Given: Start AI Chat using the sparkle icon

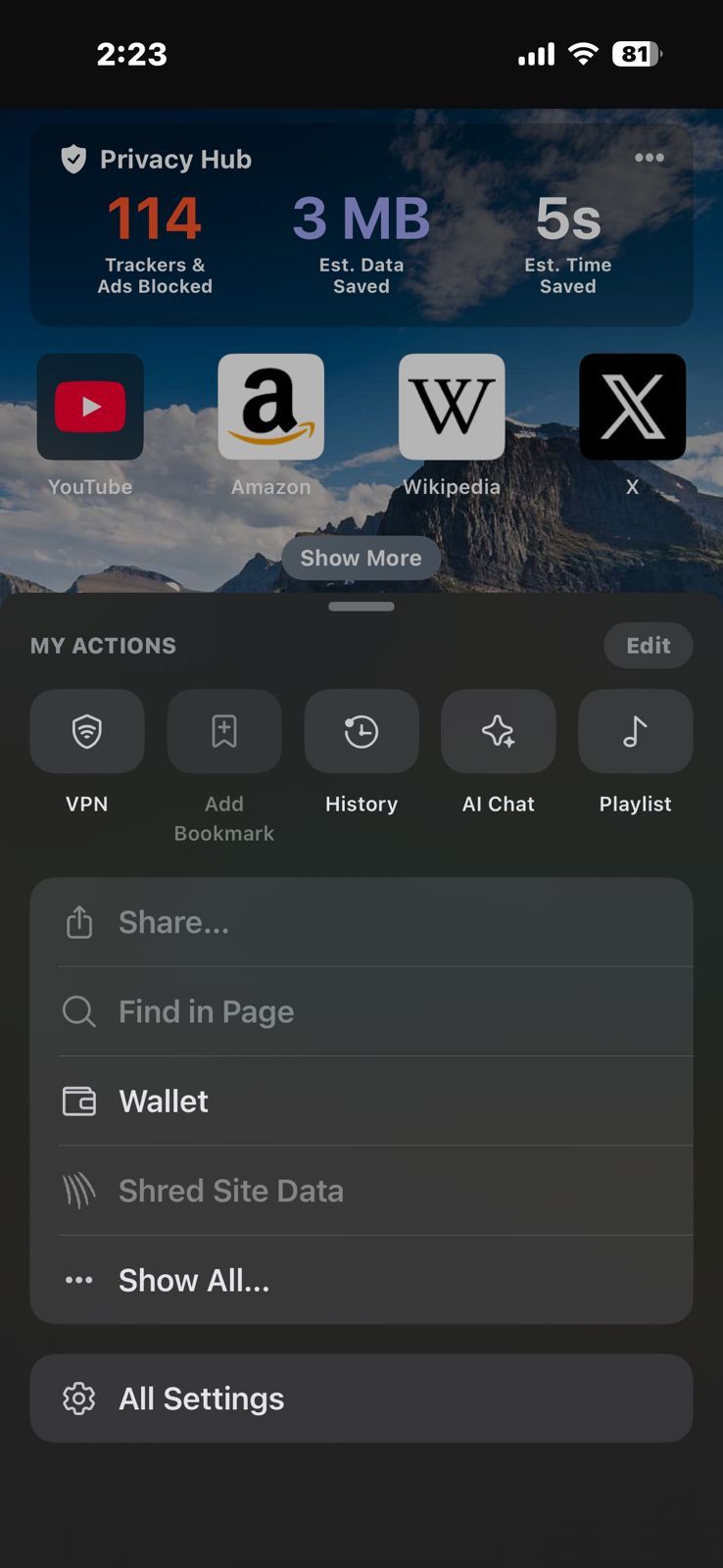Looking at the screenshot, I should pos(498,731).
